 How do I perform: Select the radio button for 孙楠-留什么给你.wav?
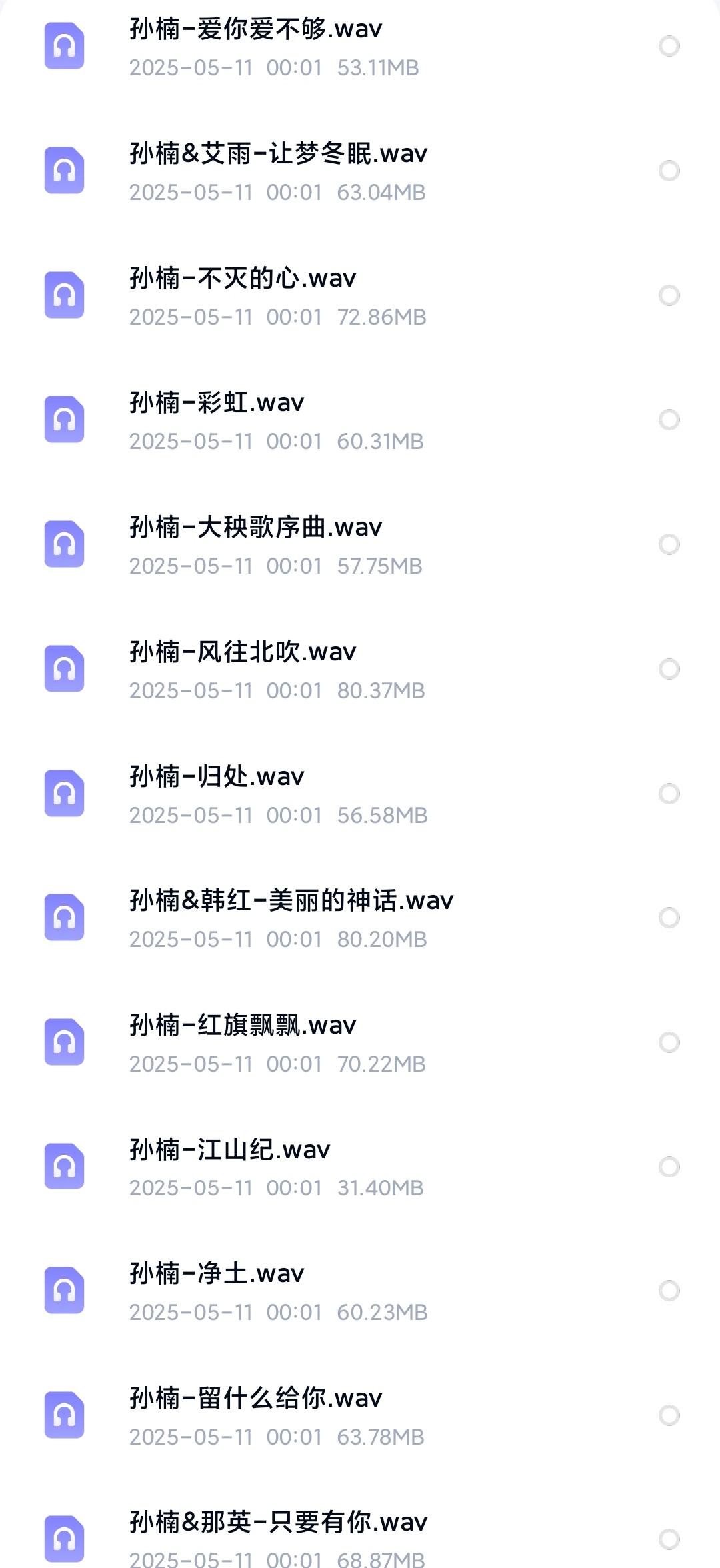(x=669, y=1415)
